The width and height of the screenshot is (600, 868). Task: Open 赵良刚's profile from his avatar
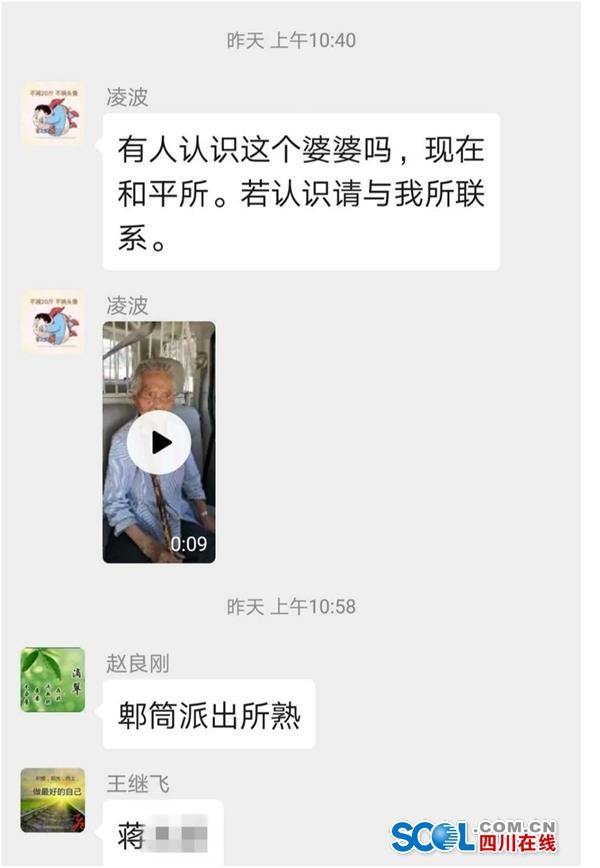click(53, 680)
